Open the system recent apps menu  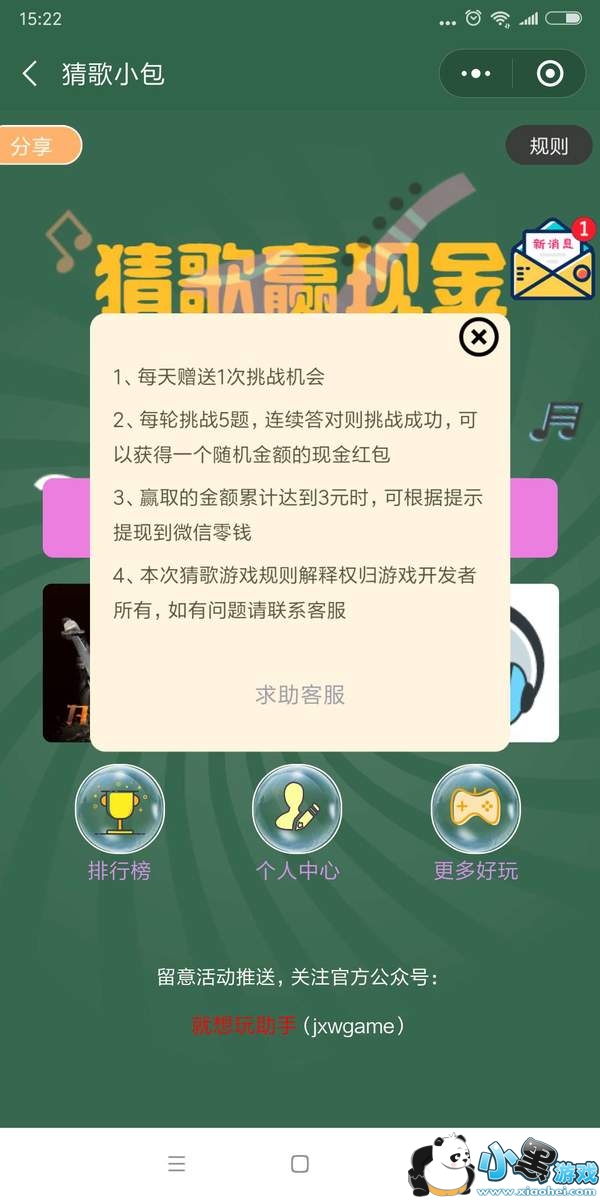tap(177, 1164)
